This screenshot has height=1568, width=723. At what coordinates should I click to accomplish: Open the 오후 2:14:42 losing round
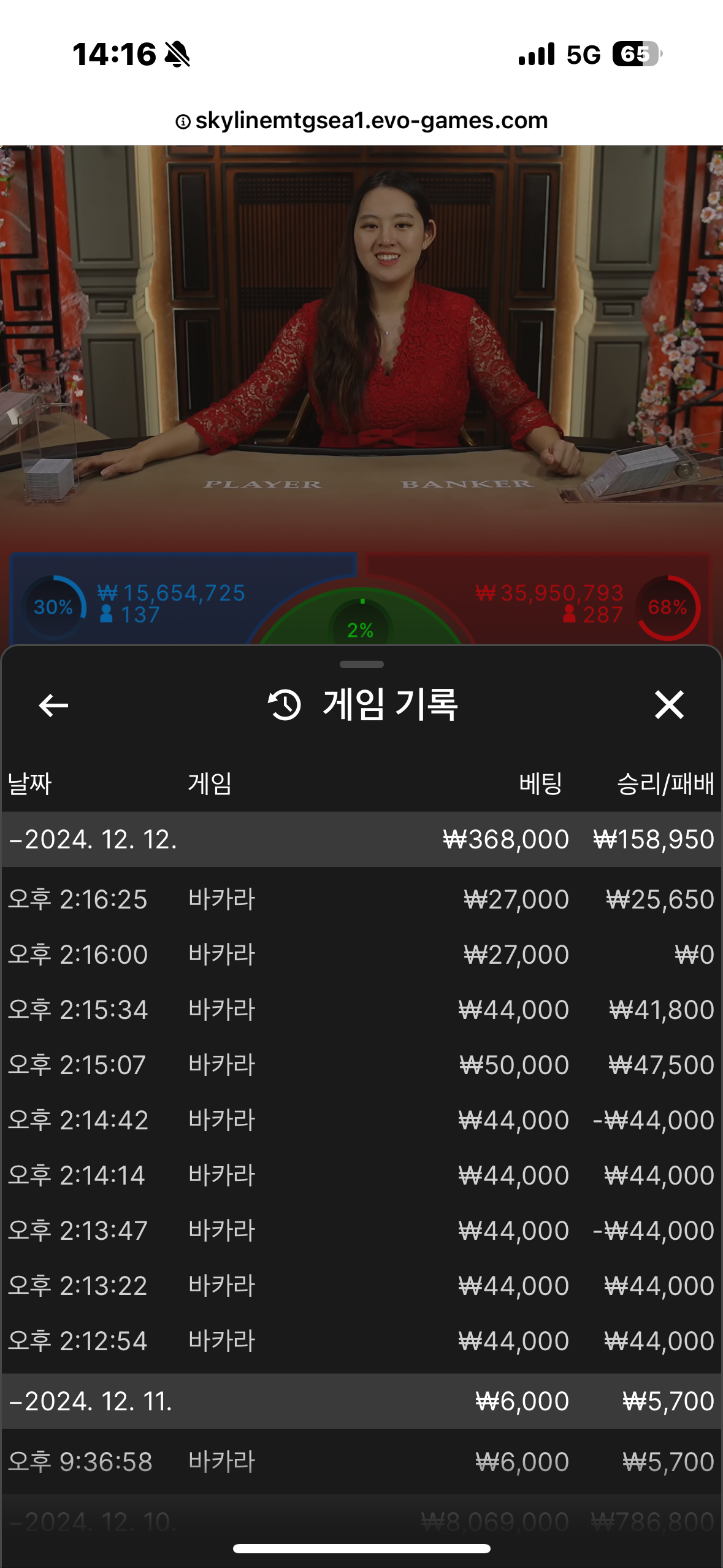pos(361,1120)
